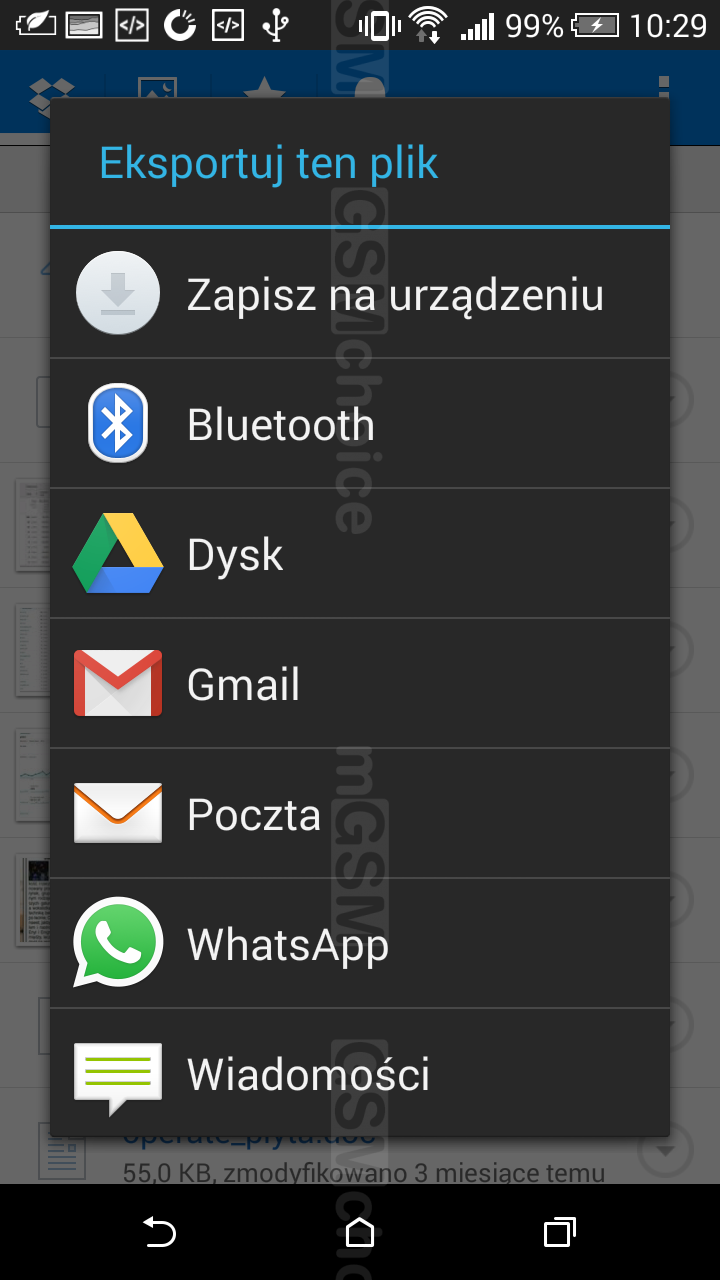Viewport: 720px width, 1280px height.
Task: Open the recent apps view
Action: [x=560, y=1232]
